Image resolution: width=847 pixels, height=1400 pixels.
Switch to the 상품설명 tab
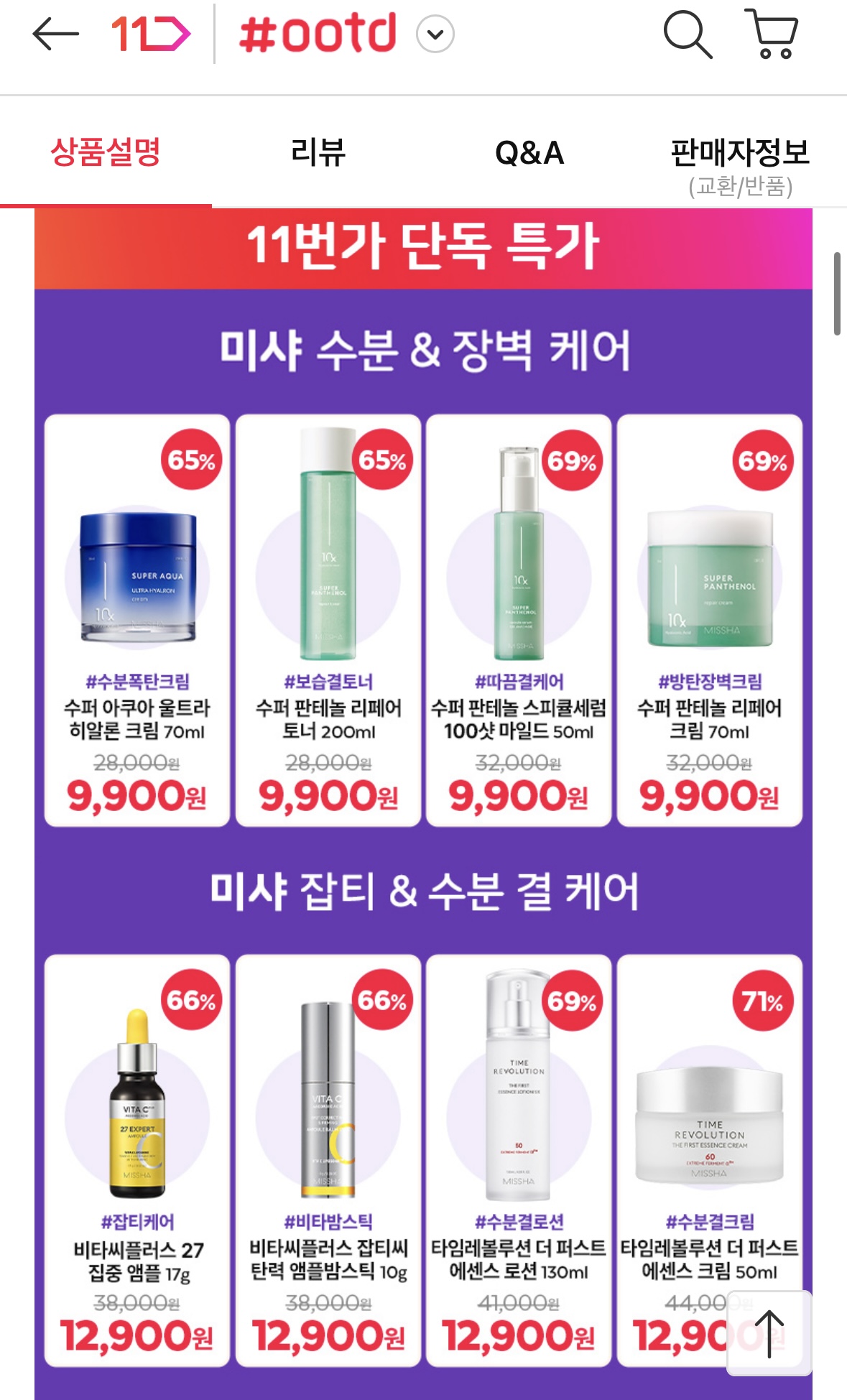click(x=106, y=153)
